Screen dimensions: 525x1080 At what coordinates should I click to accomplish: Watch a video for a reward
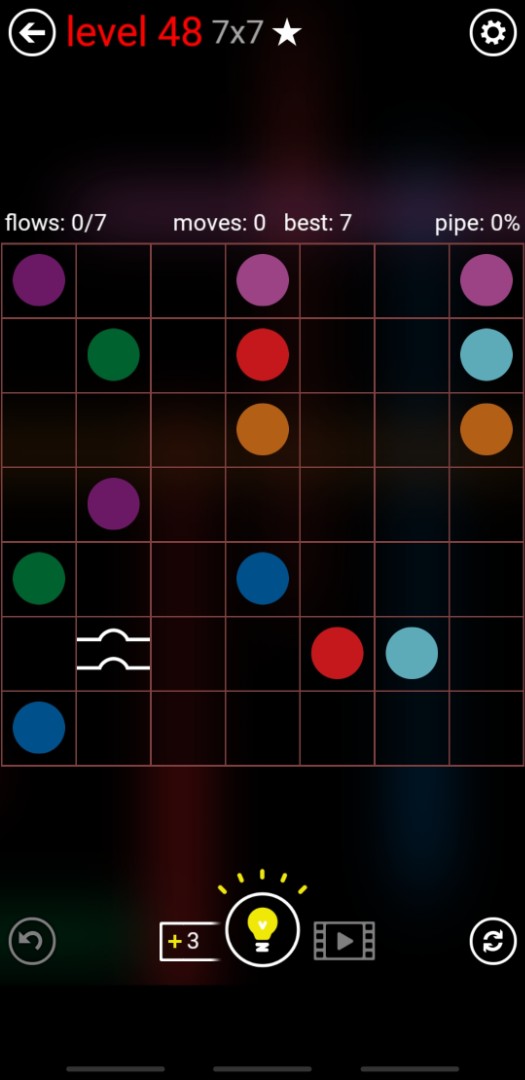(x=344, y=941)
